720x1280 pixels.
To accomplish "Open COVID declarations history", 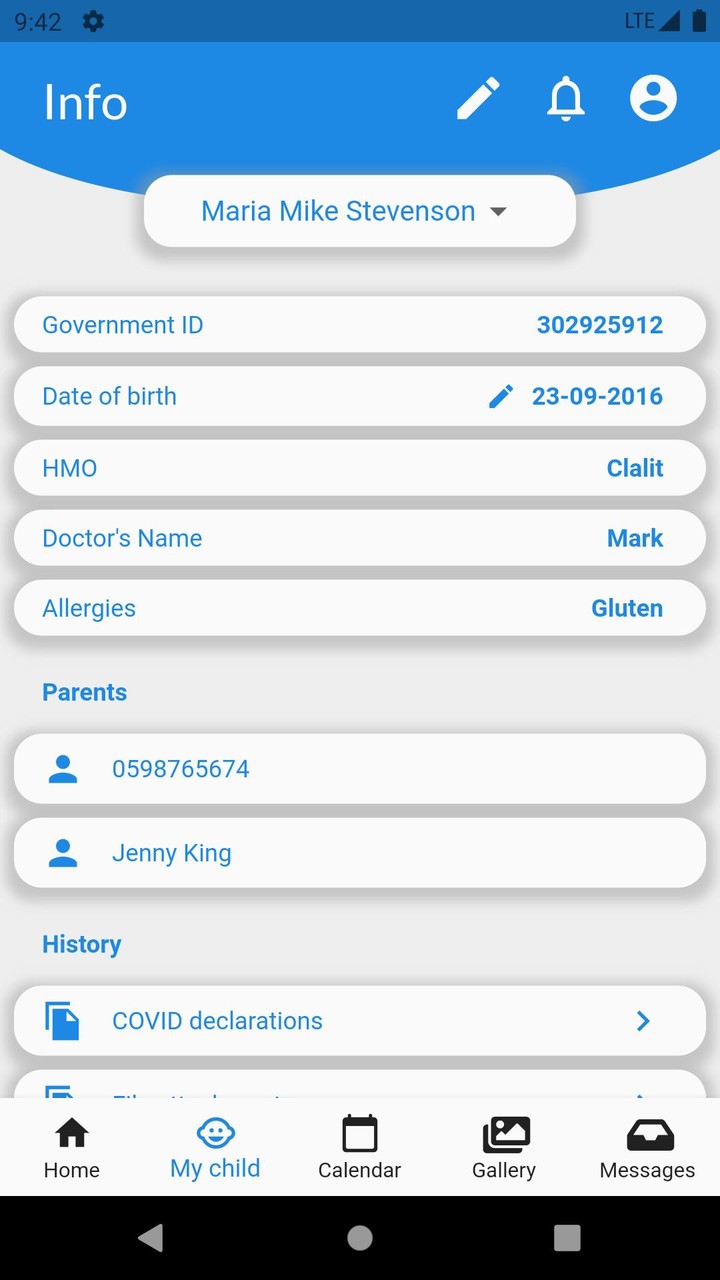I will (x=360, y=1021).
